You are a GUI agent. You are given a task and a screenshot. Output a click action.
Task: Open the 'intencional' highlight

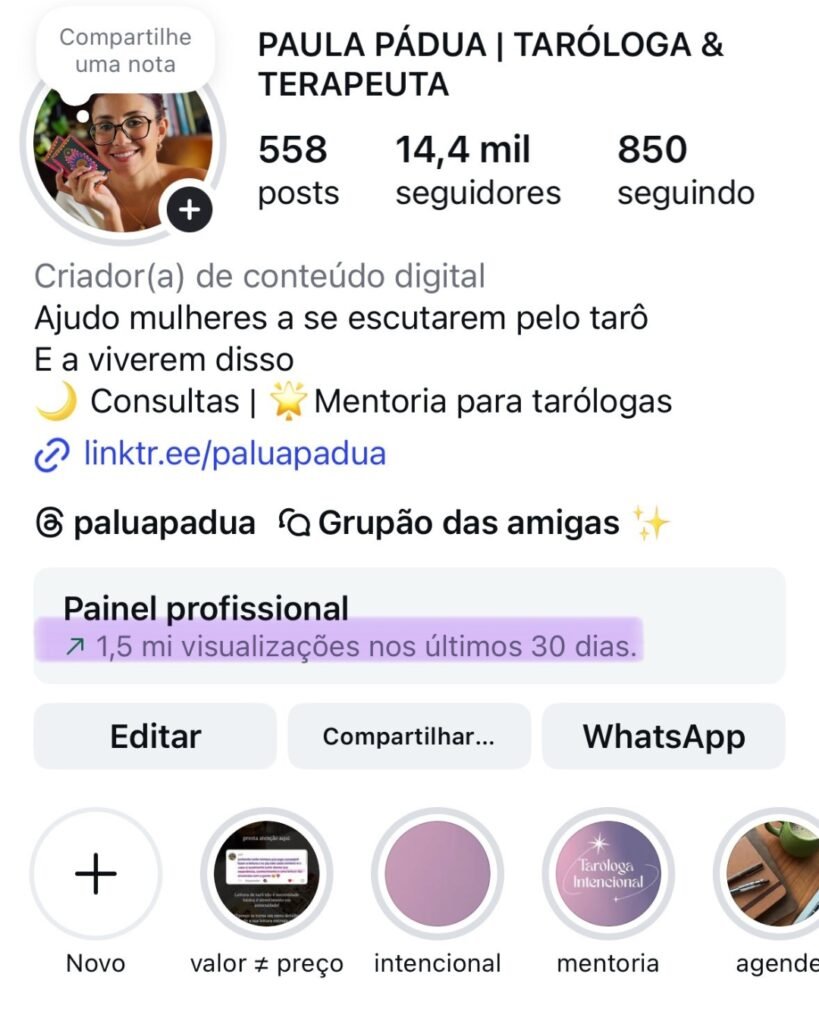[437, 873]
